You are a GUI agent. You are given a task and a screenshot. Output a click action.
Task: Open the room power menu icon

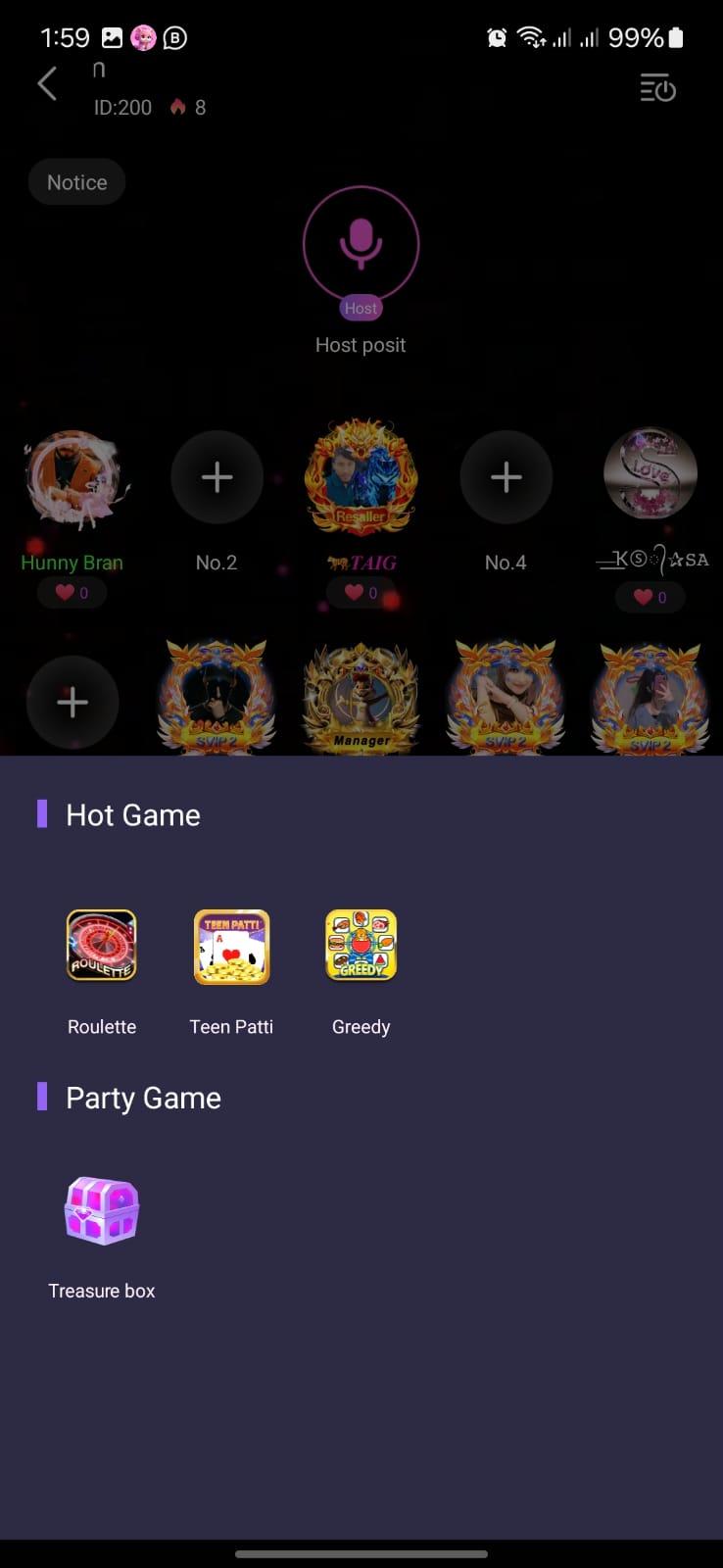[657, 88]
